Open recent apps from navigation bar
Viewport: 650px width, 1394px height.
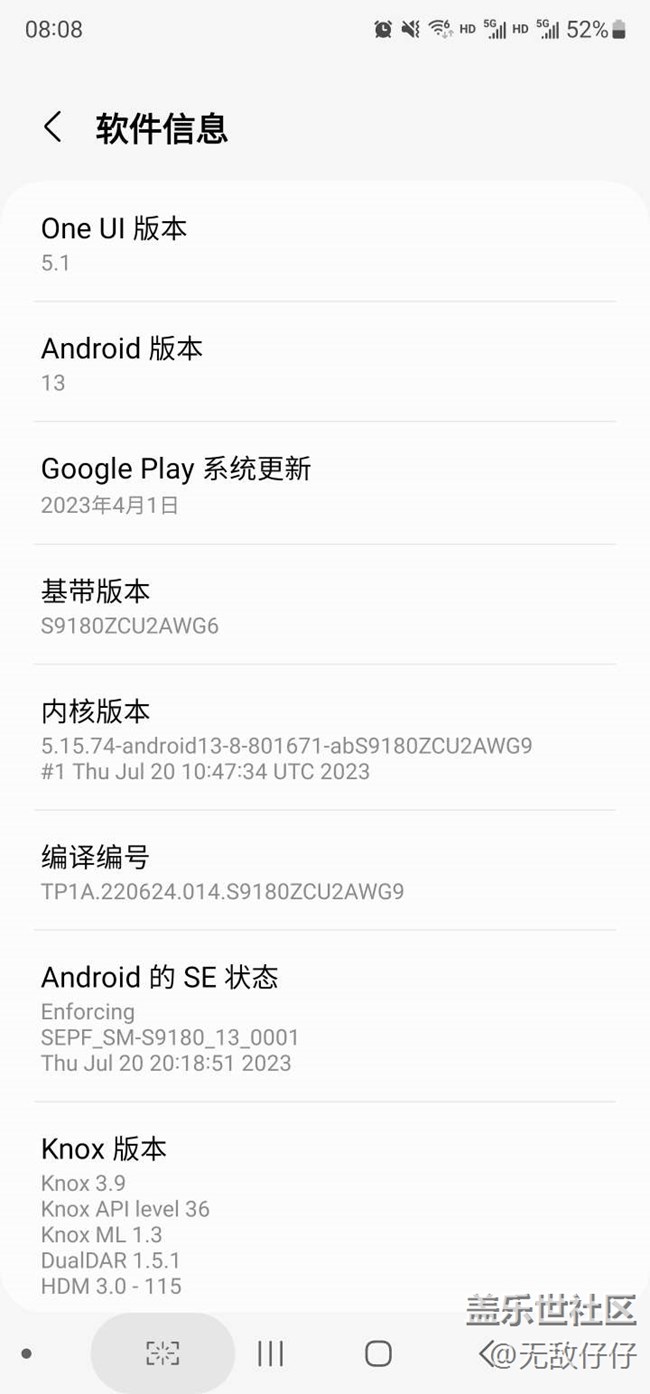270,1354
